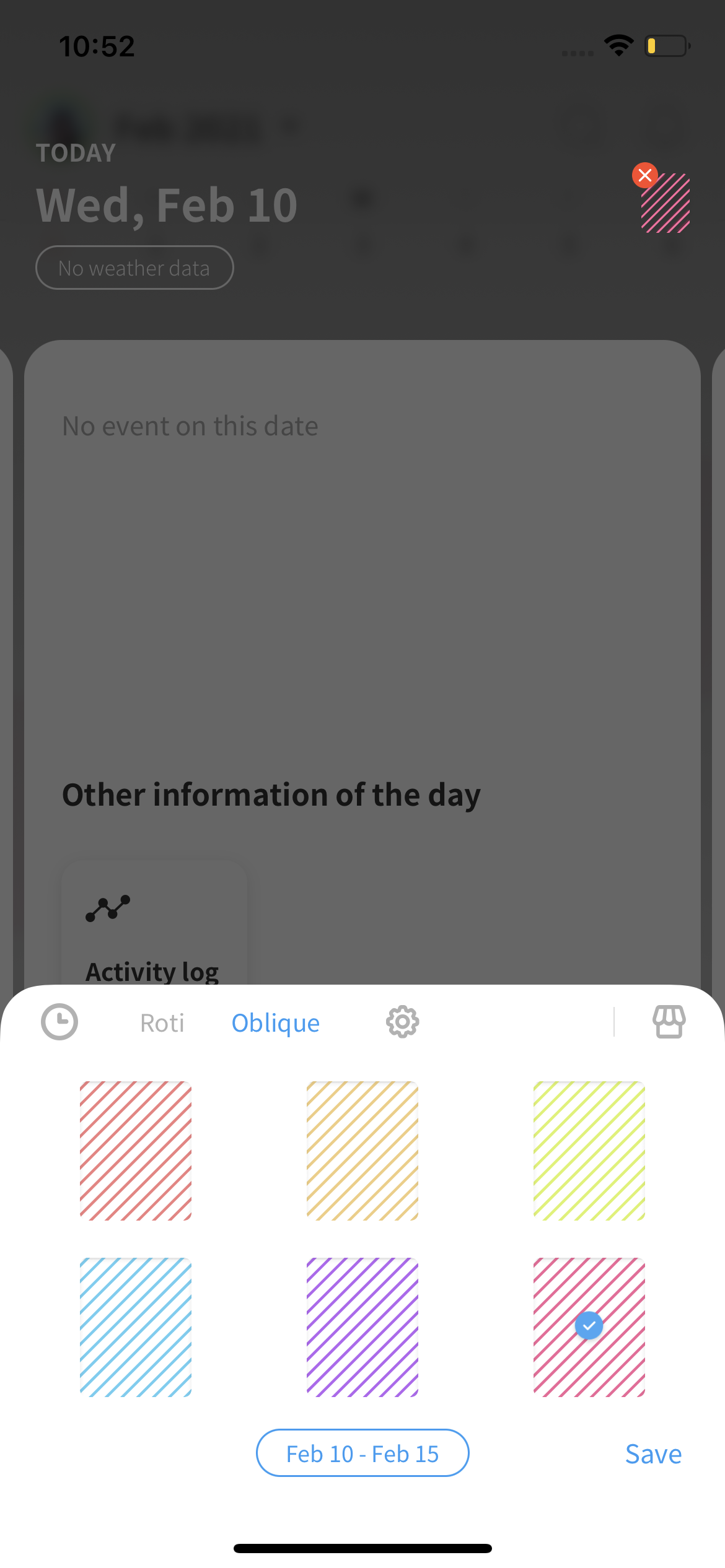
Task: Tap the selected pink striped pattern
Action: [x=589, y=1327]
